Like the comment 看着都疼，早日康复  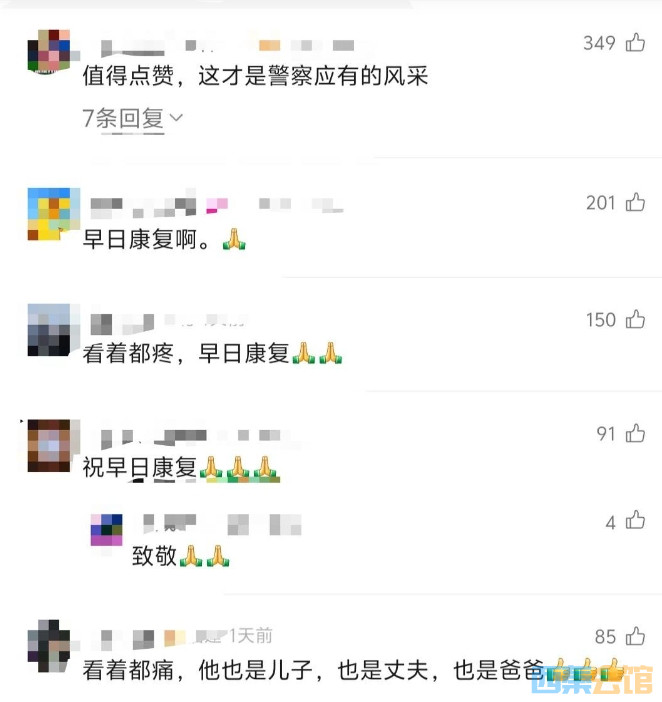click(635, 320)
